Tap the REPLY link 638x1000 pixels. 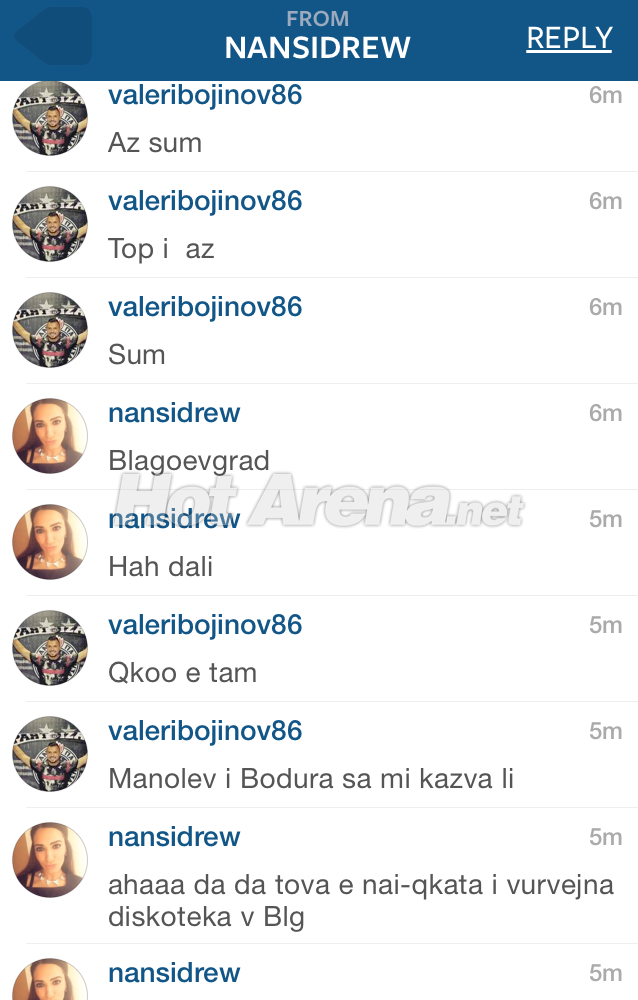tap(569, 38)
